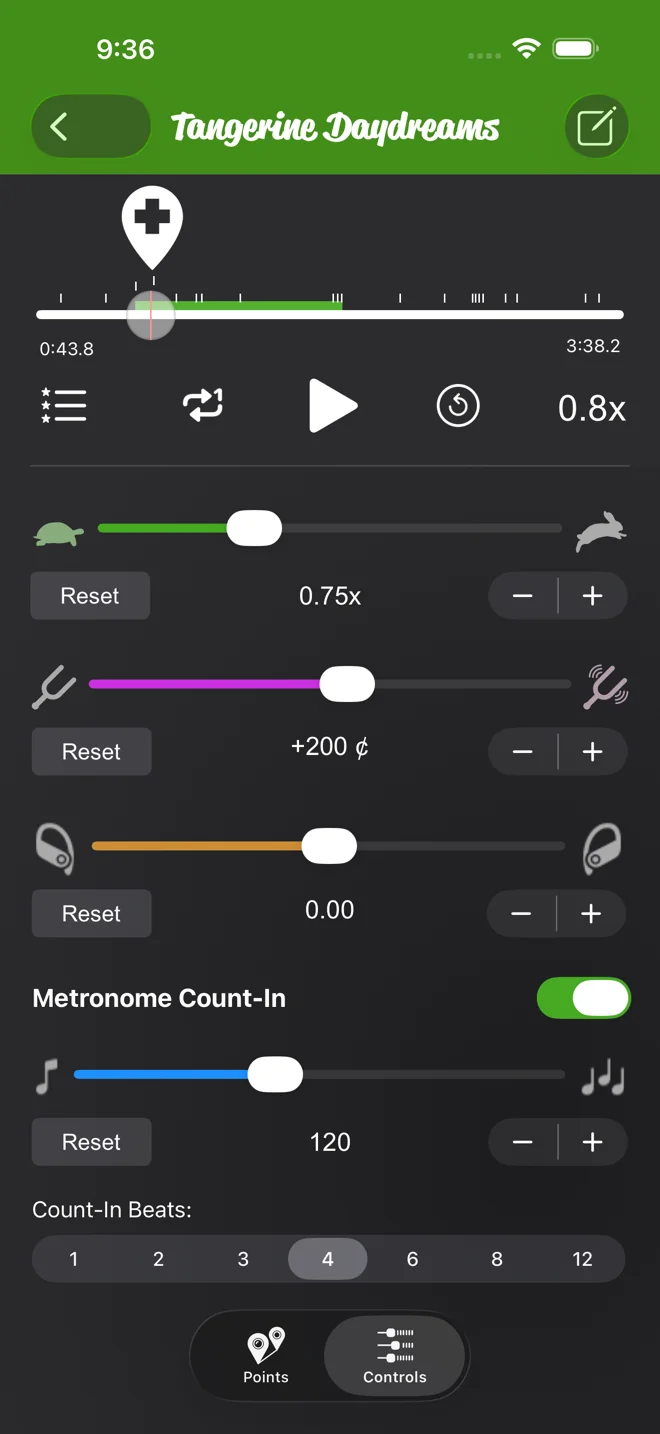Toggle loop repeat mode
This screenshot has height=1434, width=660.
203,405
